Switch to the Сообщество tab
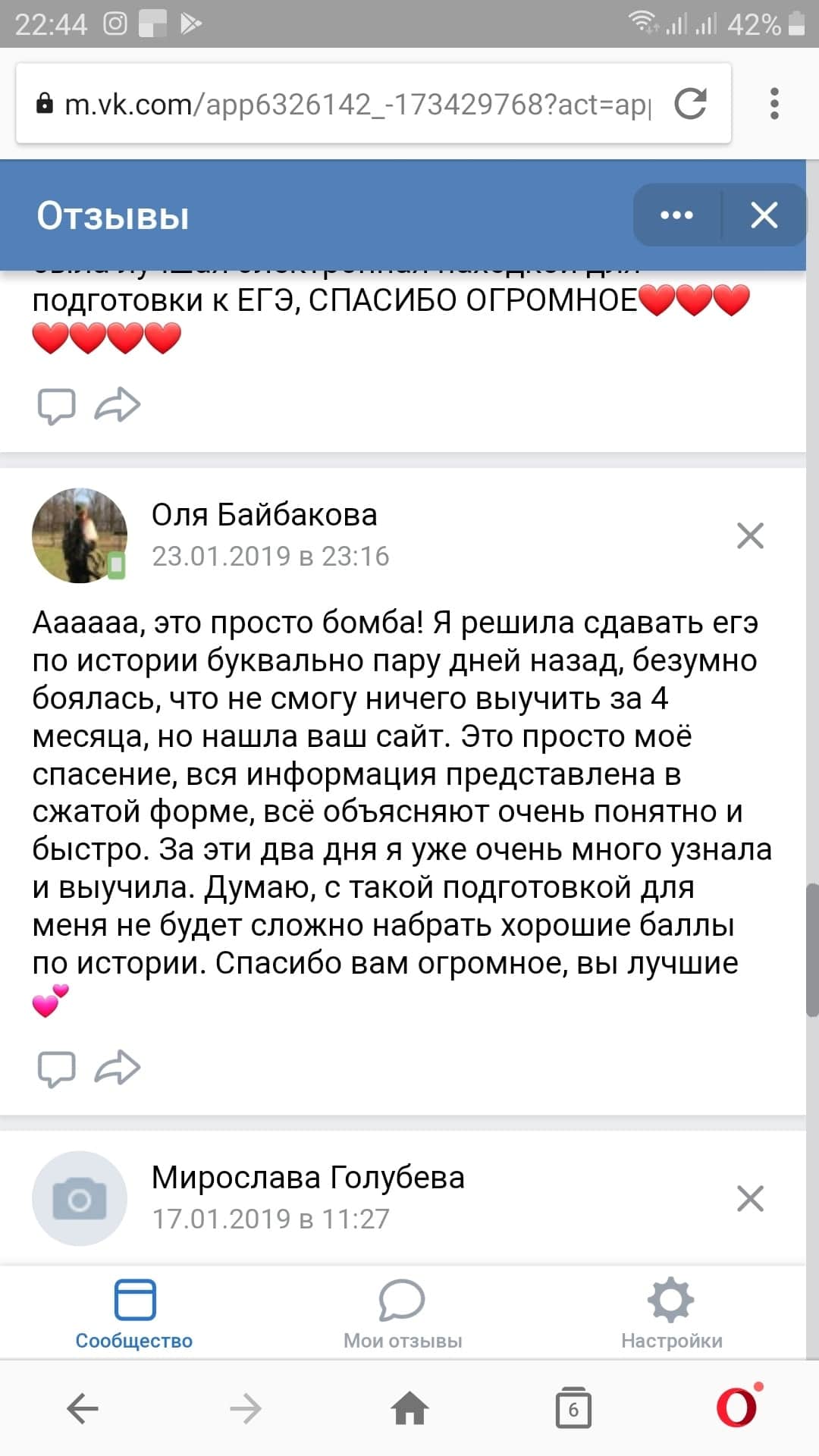This screenshot has width=819, height=1456. click(x=134, y=1313)
